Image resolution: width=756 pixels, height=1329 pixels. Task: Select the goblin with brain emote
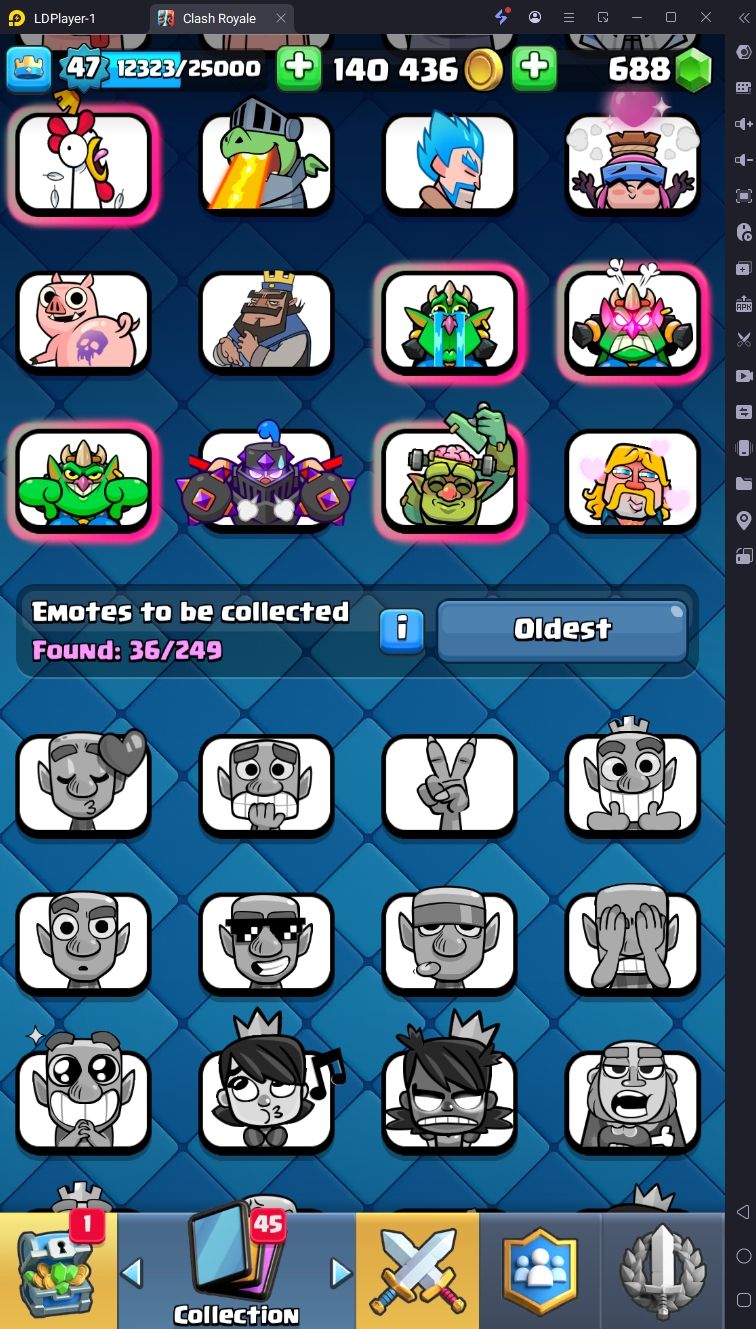[449, 478]
